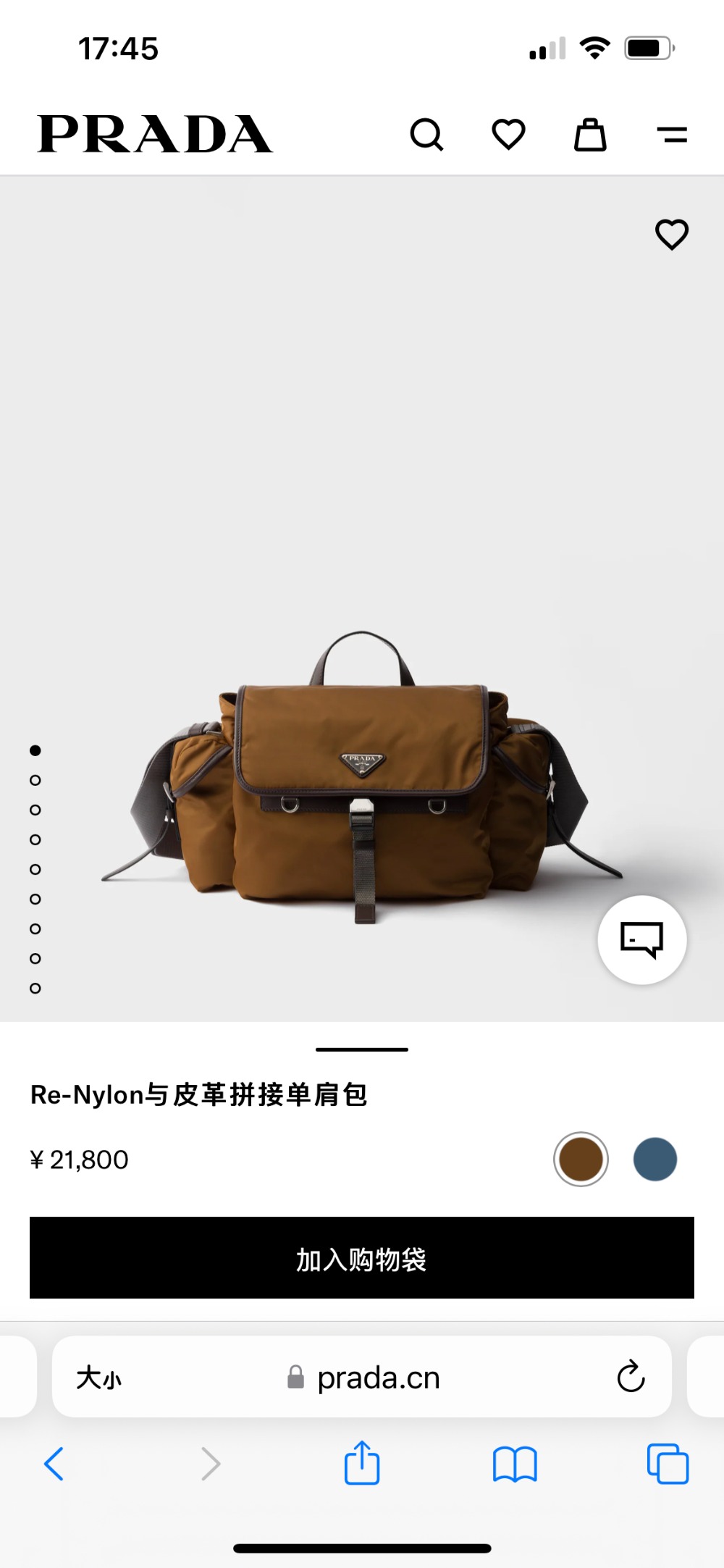Open the search magnifier in Prada header
724x1568 pixels.
click(x=426, y=135)
